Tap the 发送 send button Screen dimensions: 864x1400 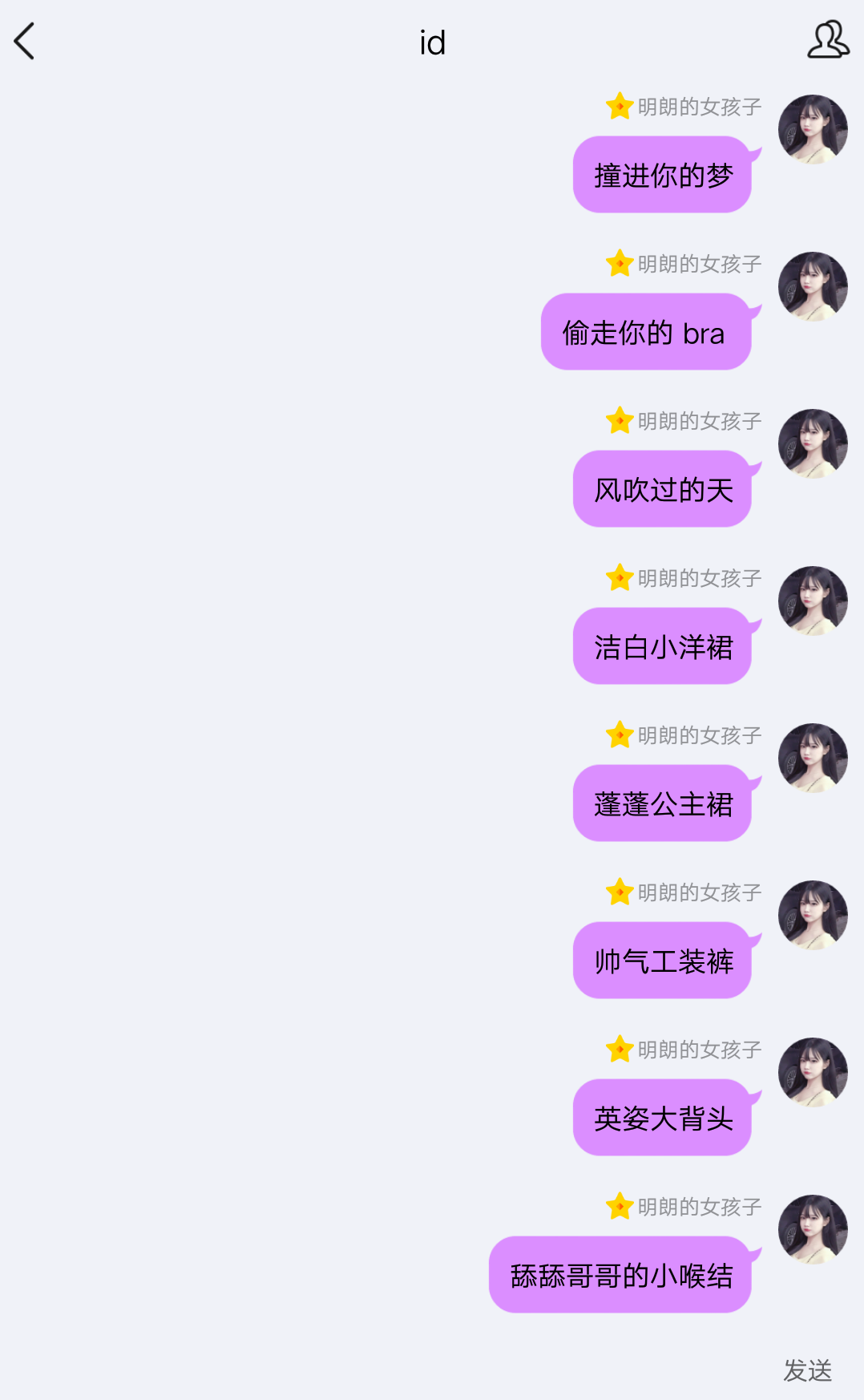[807, 1370]
